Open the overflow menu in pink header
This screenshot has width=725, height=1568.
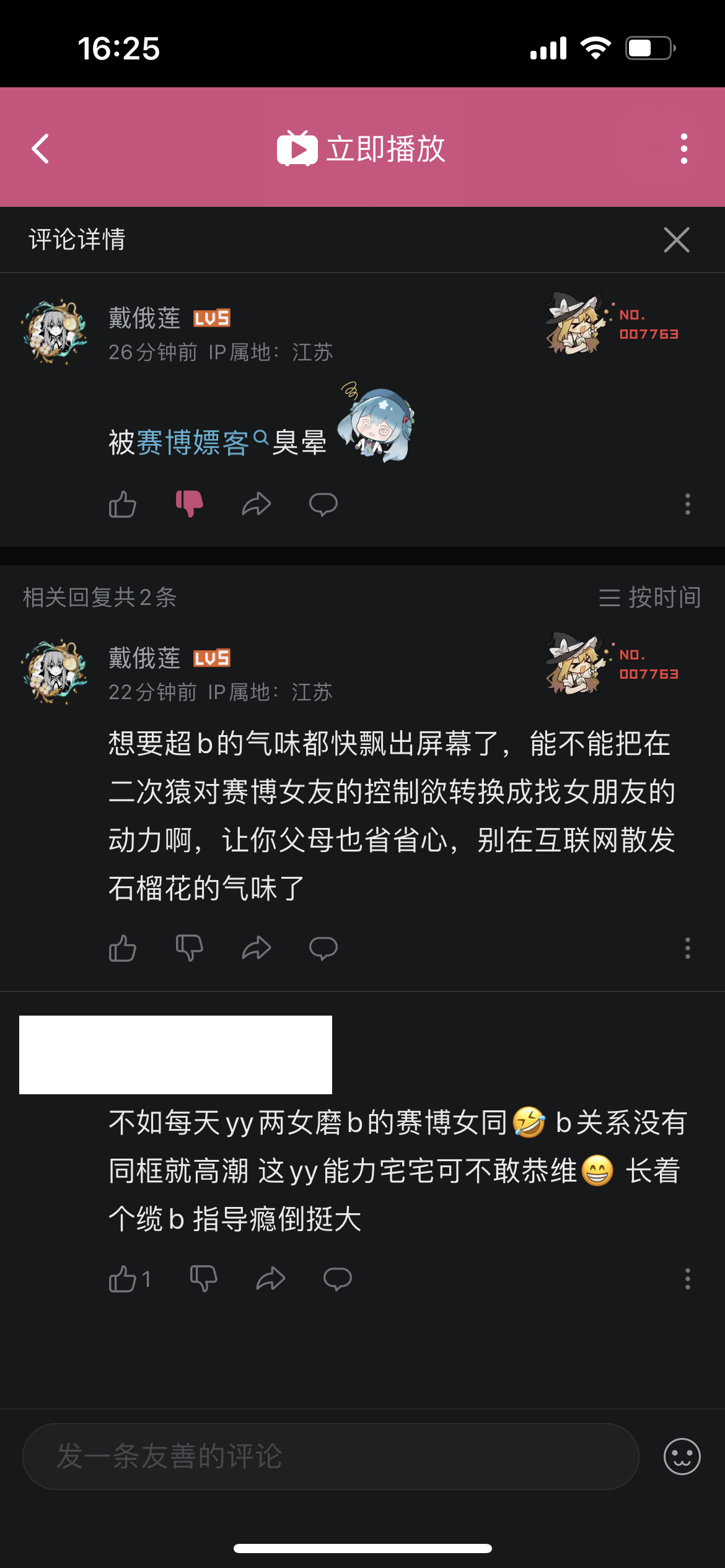tap(683, 149)
